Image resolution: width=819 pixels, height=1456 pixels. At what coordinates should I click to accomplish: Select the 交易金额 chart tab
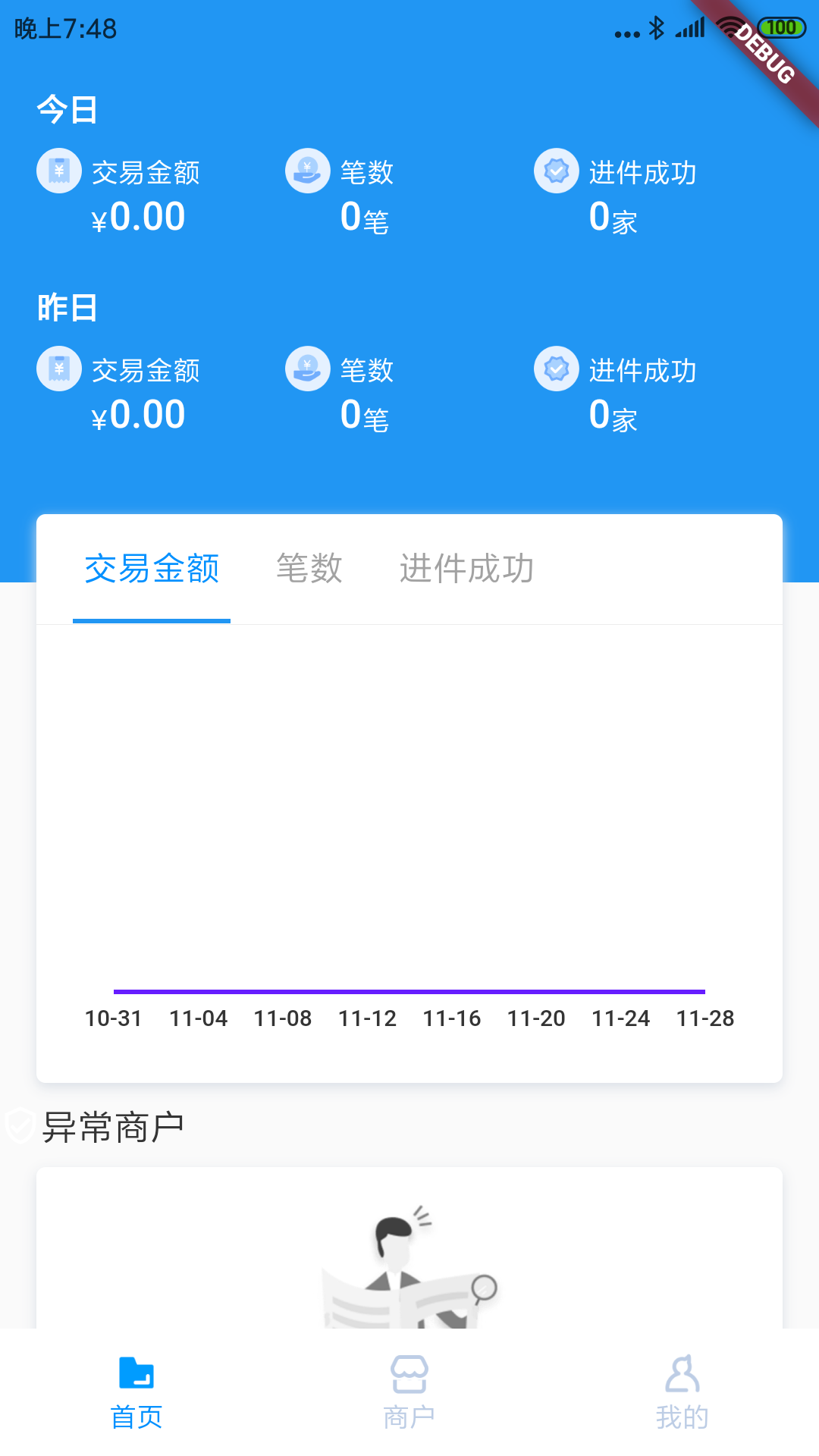coord(152,569)
